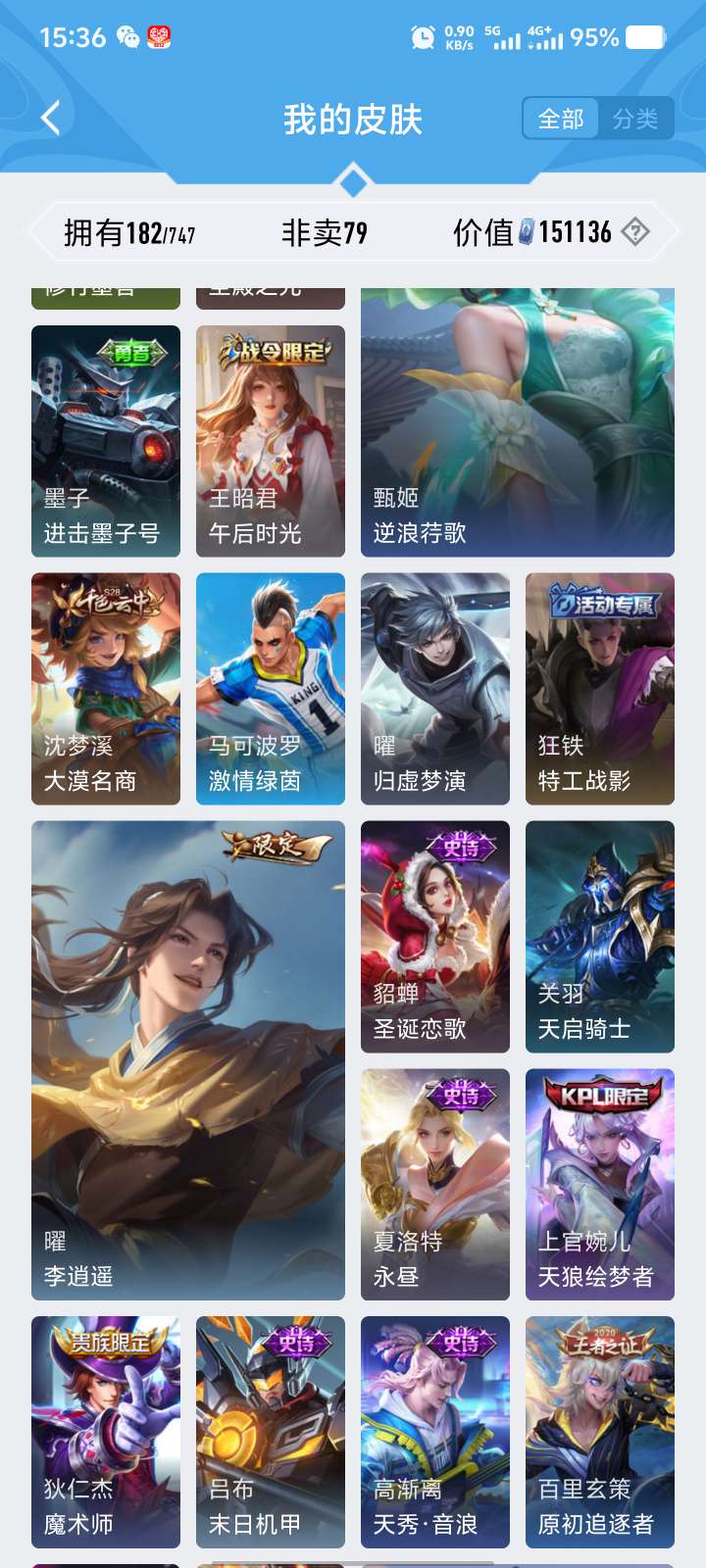
Task: Open 狂铁 特工战影 skin card
Action: point(600,689)
